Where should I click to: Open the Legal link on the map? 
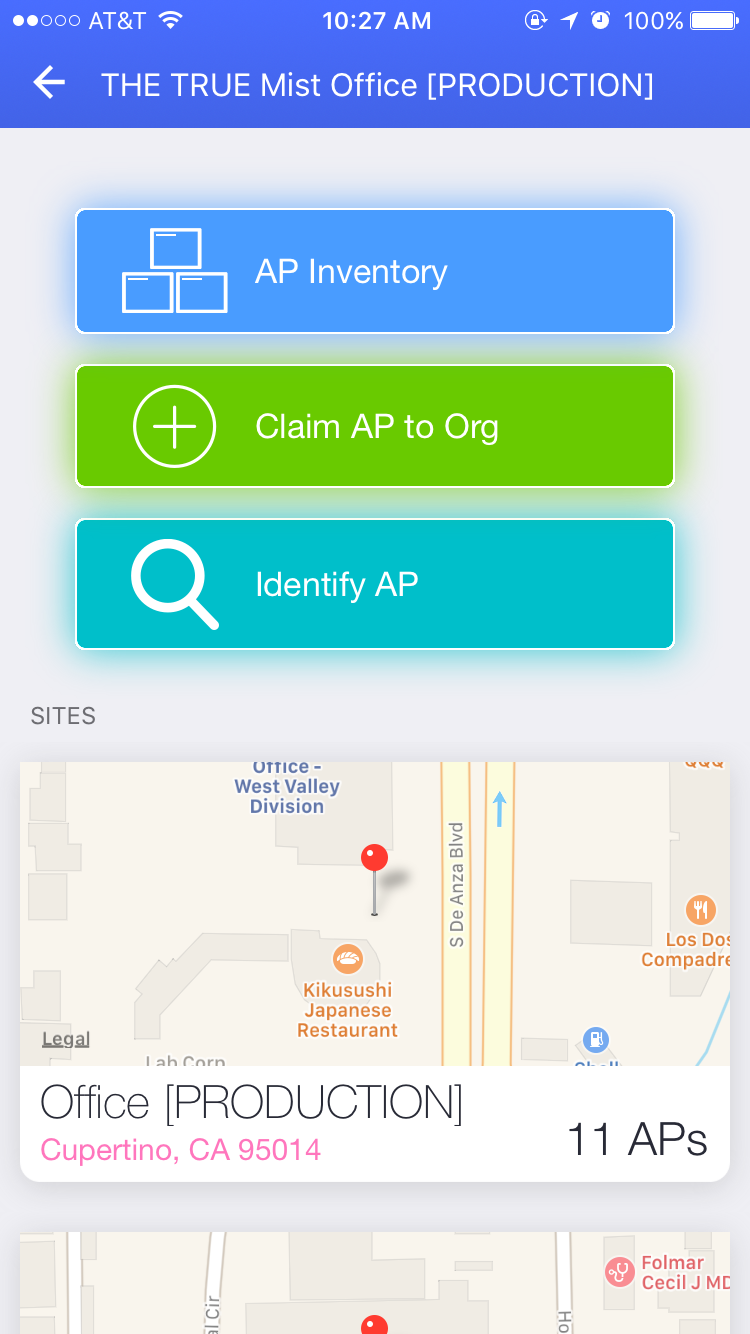pyautogui.click(x=66, y=1039)
